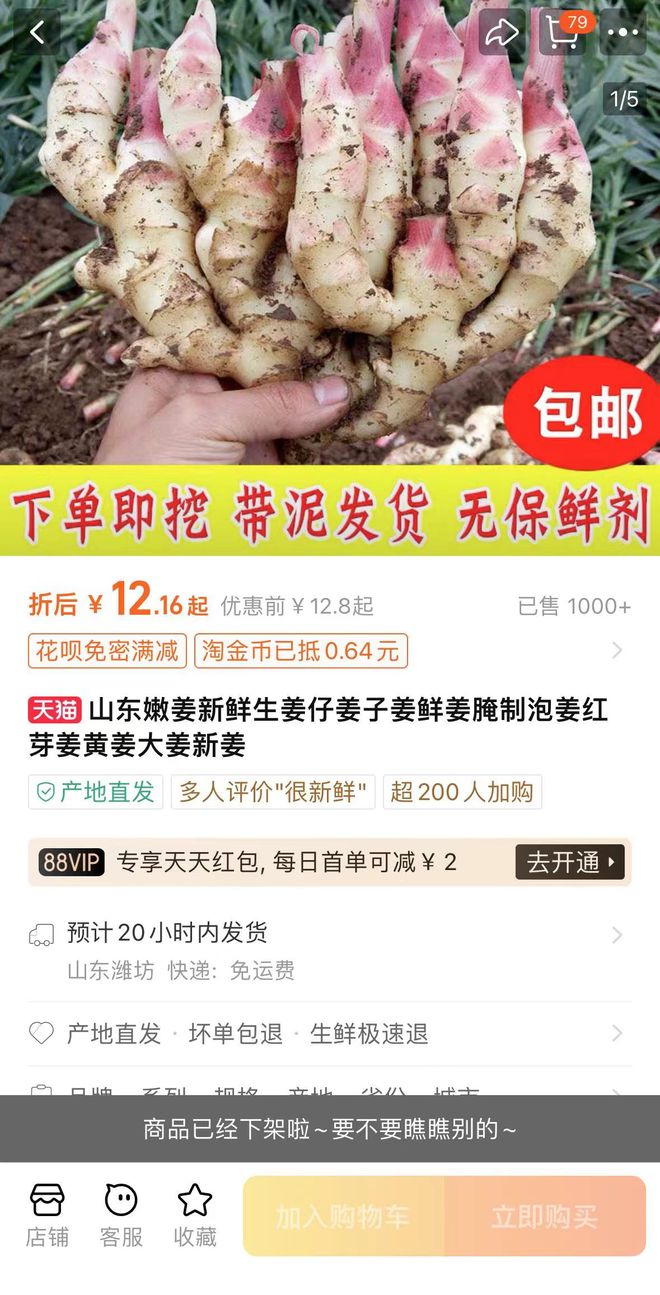The width and height of the screenshot is (660, 1295).
Task: Tap 去开通 to activate 88VIP
Action: tap(570, 862)
